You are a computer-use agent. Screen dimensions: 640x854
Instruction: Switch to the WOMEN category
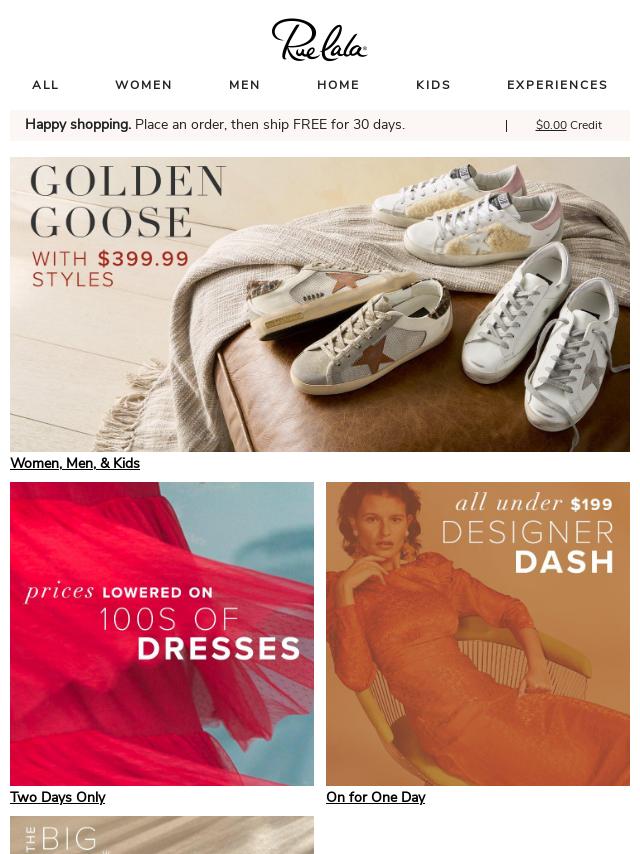143,85
